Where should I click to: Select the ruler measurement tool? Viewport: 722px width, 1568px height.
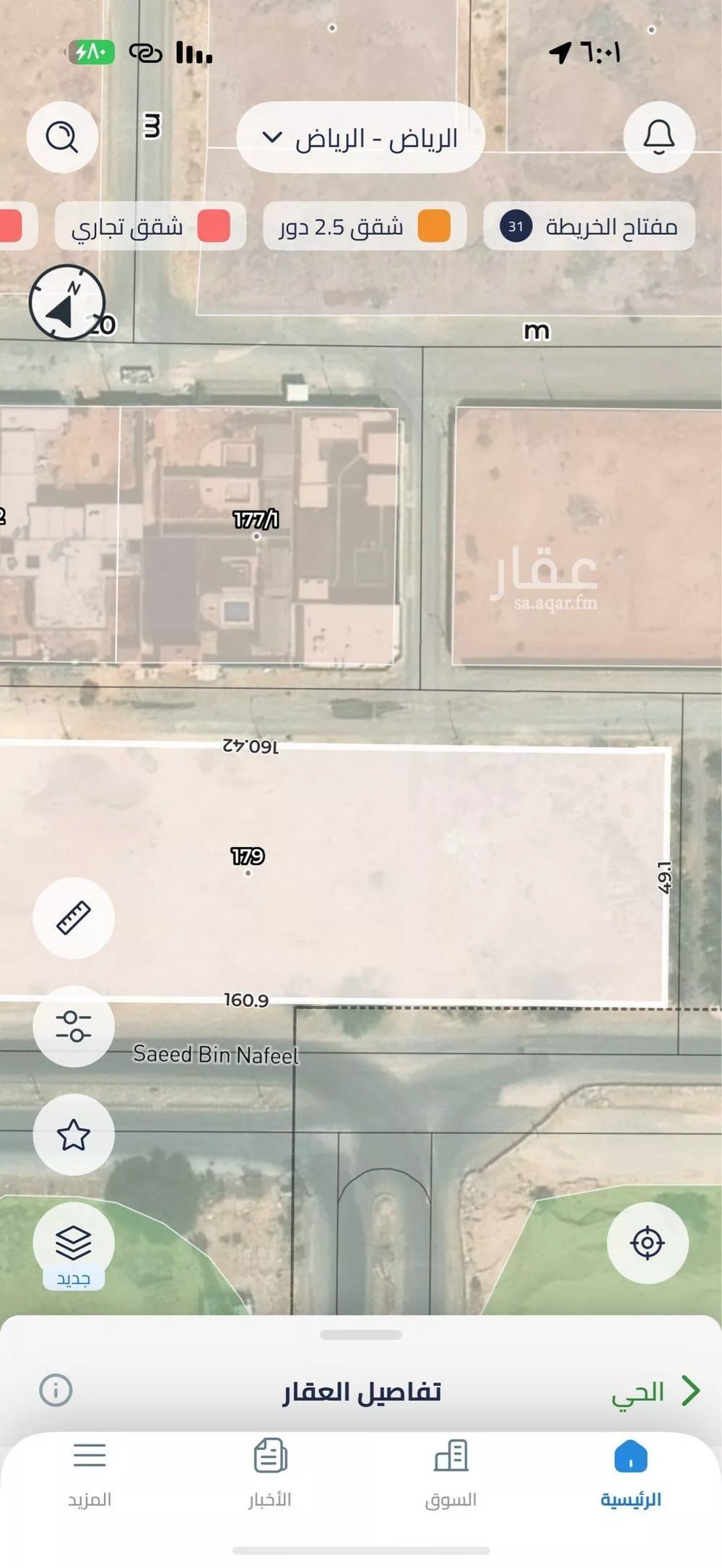72,916
